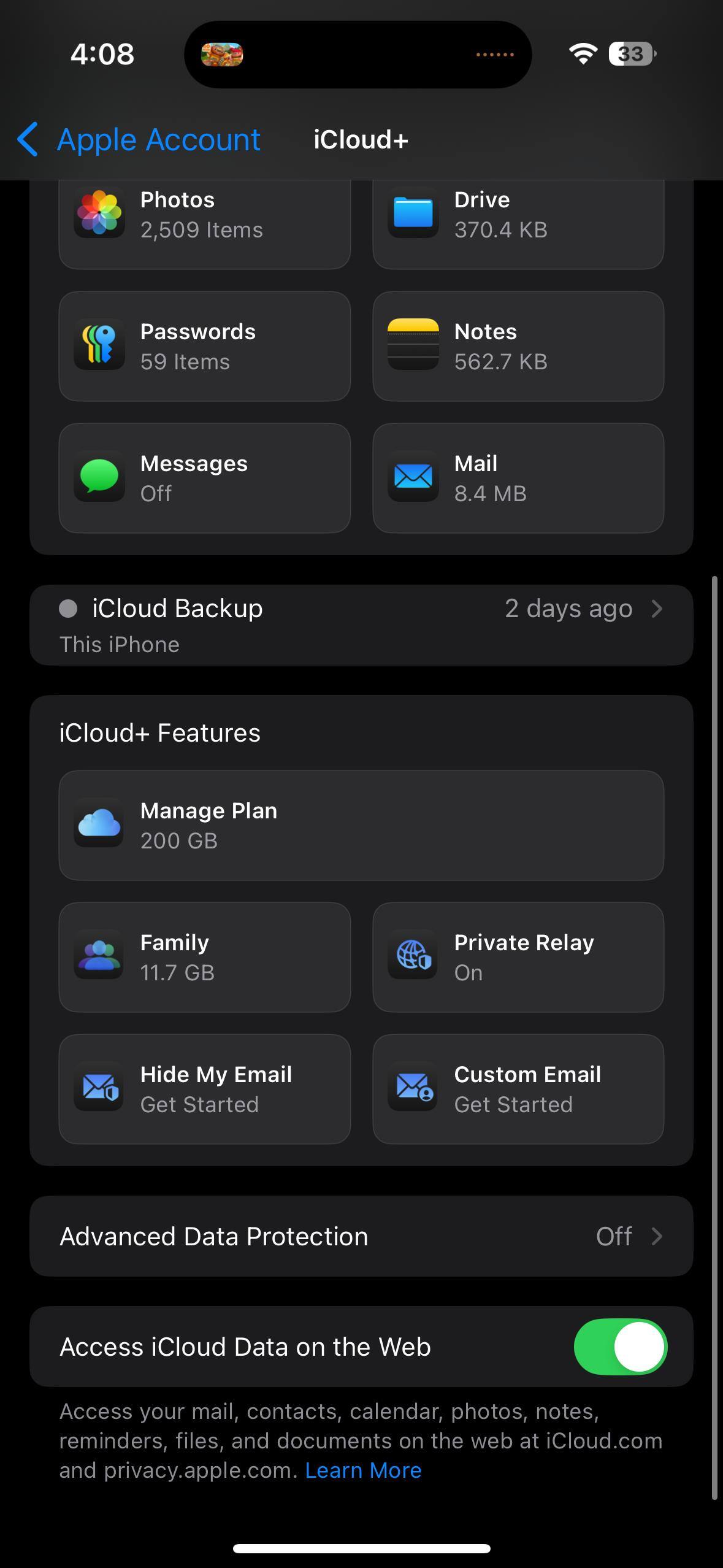Open the iCloud Drive card
This screenshot has height=1568, width=723.
click(518, 224)
